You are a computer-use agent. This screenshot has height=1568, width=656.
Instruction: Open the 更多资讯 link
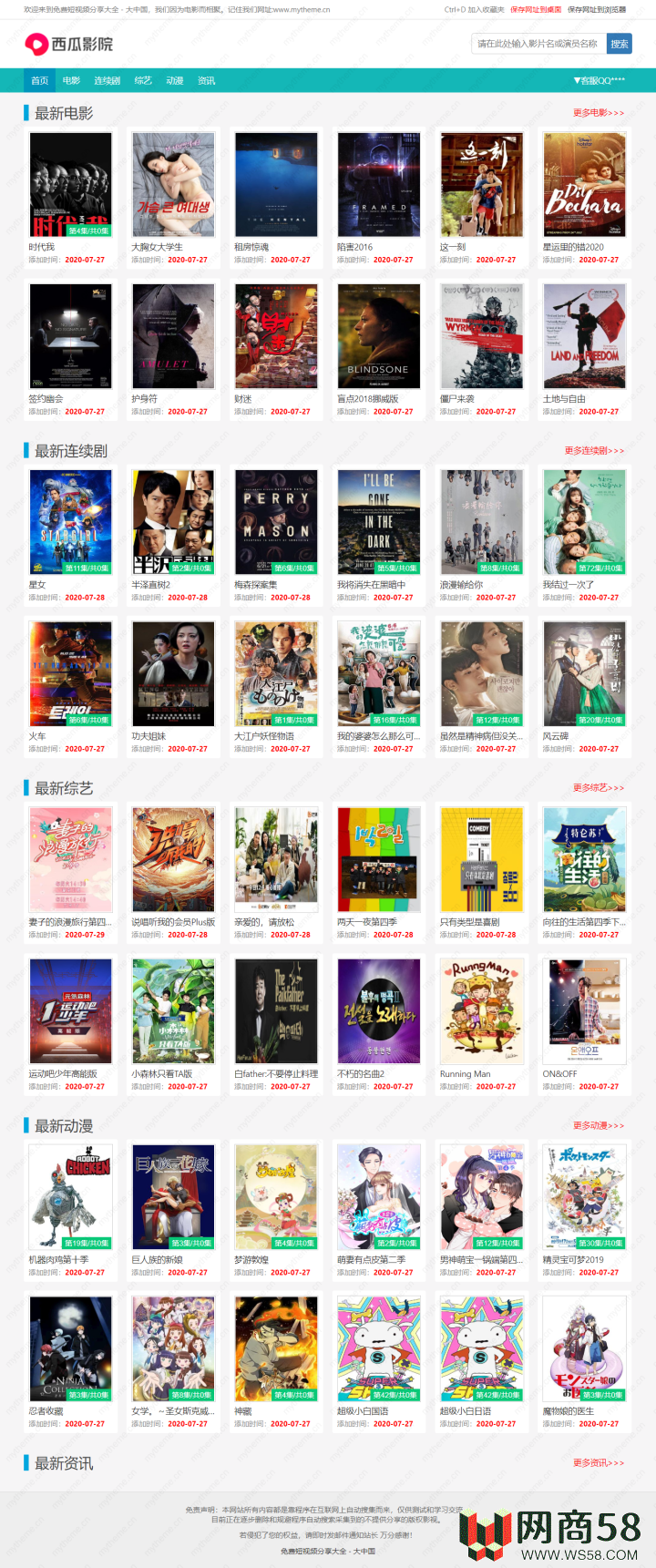pyautogui.click(x=598, y=1462)
